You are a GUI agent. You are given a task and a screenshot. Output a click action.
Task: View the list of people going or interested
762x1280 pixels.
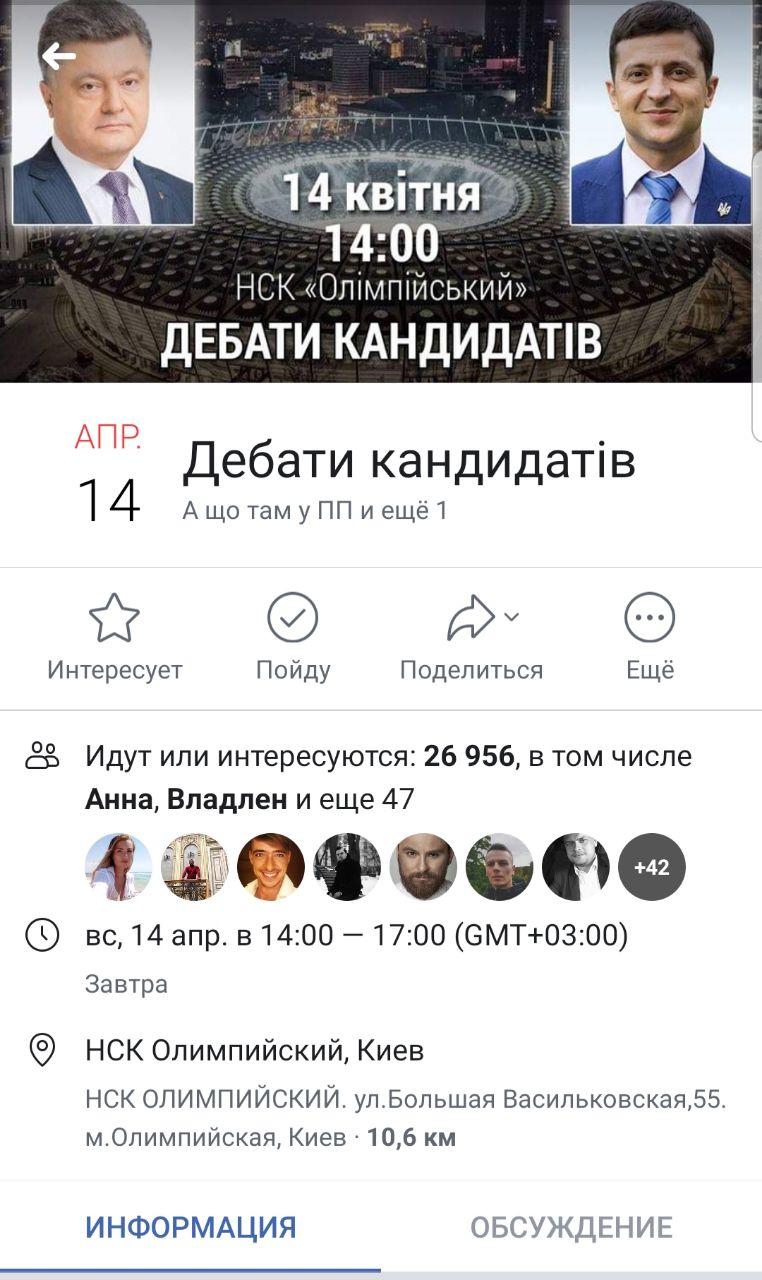point(388,777)
